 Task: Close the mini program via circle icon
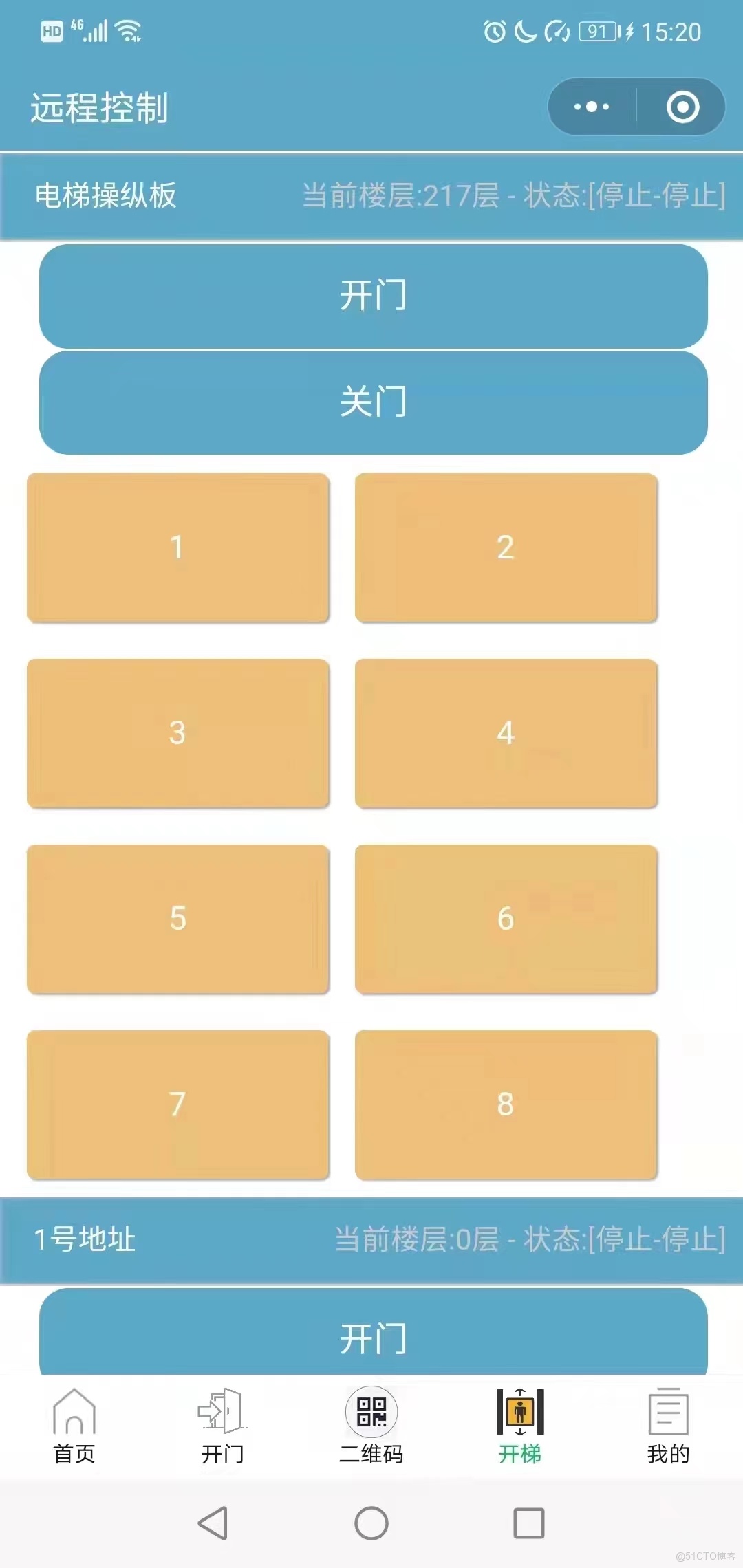(682, 107)
